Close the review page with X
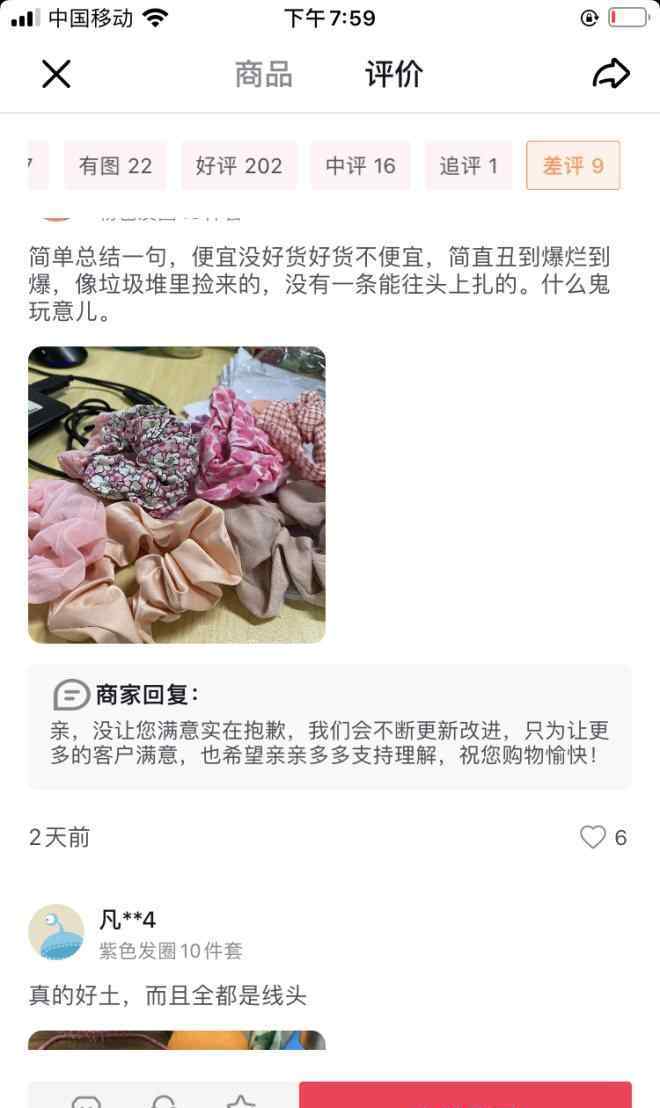Screen dimensions: 660x1108 (x=57, y=74)
